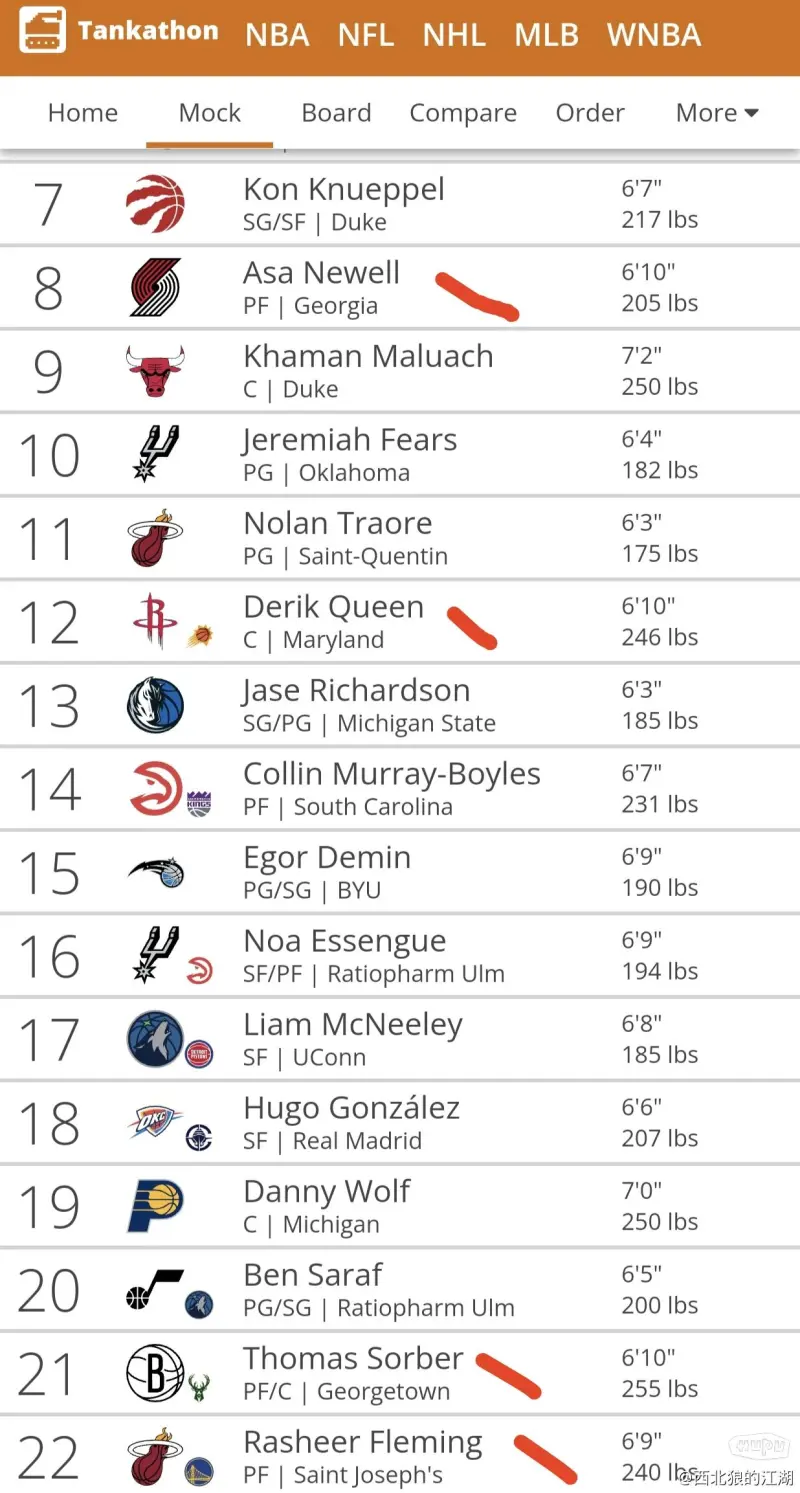
Task: View Egor Demin's profile
Action: point(327,858)
